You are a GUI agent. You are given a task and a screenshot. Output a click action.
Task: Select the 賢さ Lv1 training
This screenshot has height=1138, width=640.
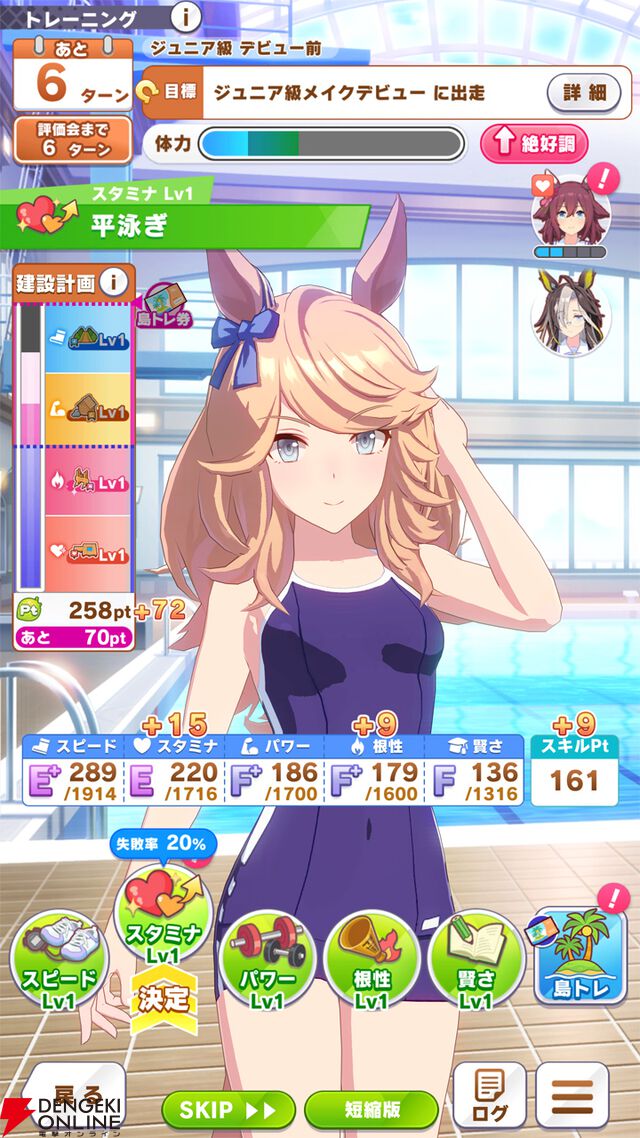[476, 962]
